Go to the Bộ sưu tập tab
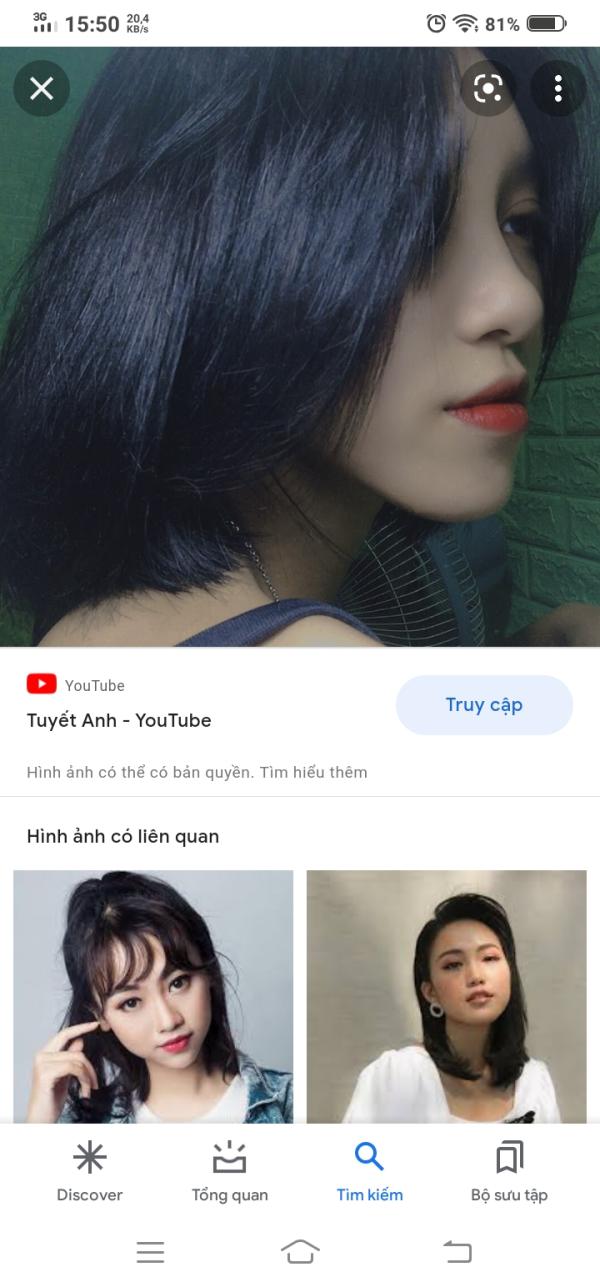Screen dimensions: 600x1287 (x=509, y=1171)
